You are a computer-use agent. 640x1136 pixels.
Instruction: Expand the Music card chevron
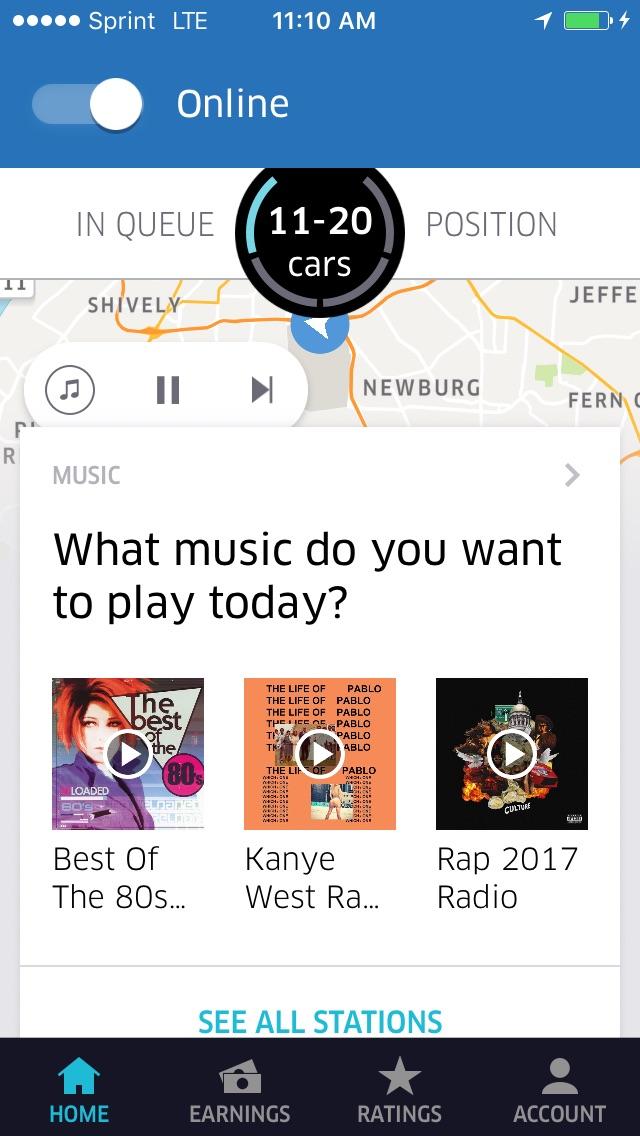pyautogui.click(x=572, y=475)
